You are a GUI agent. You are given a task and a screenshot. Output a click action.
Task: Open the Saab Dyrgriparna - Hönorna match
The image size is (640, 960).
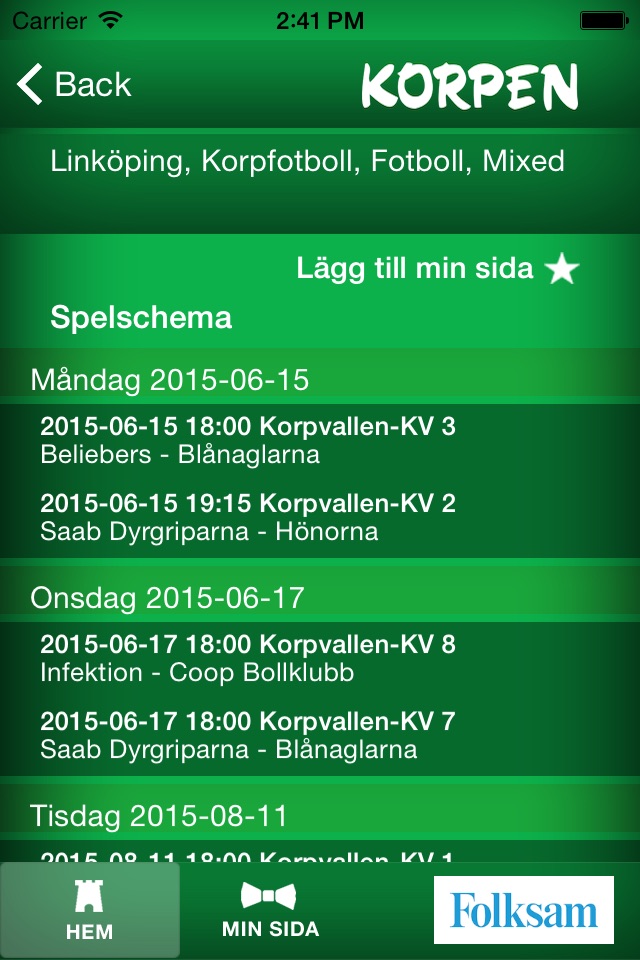(247, 517)
